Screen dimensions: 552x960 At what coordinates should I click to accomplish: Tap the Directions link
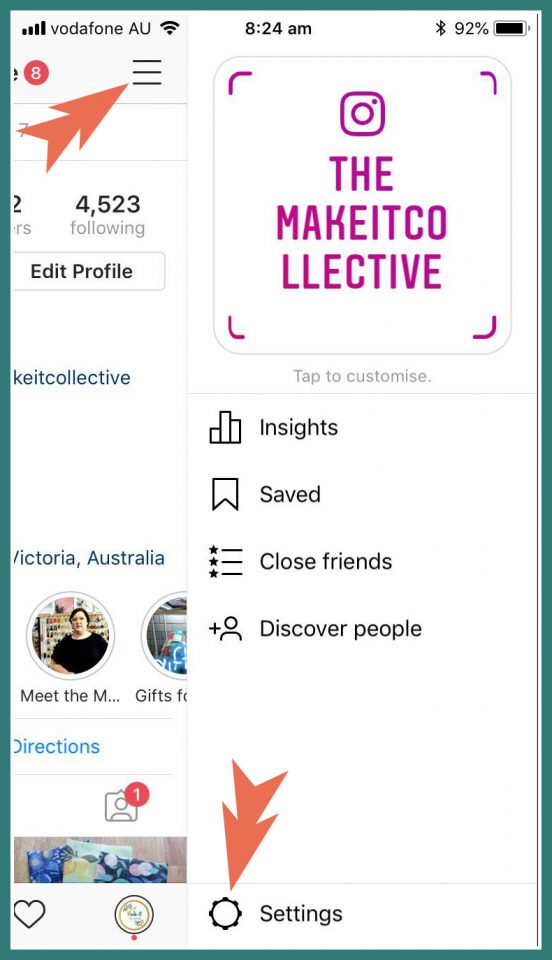(x=56, y=746)
